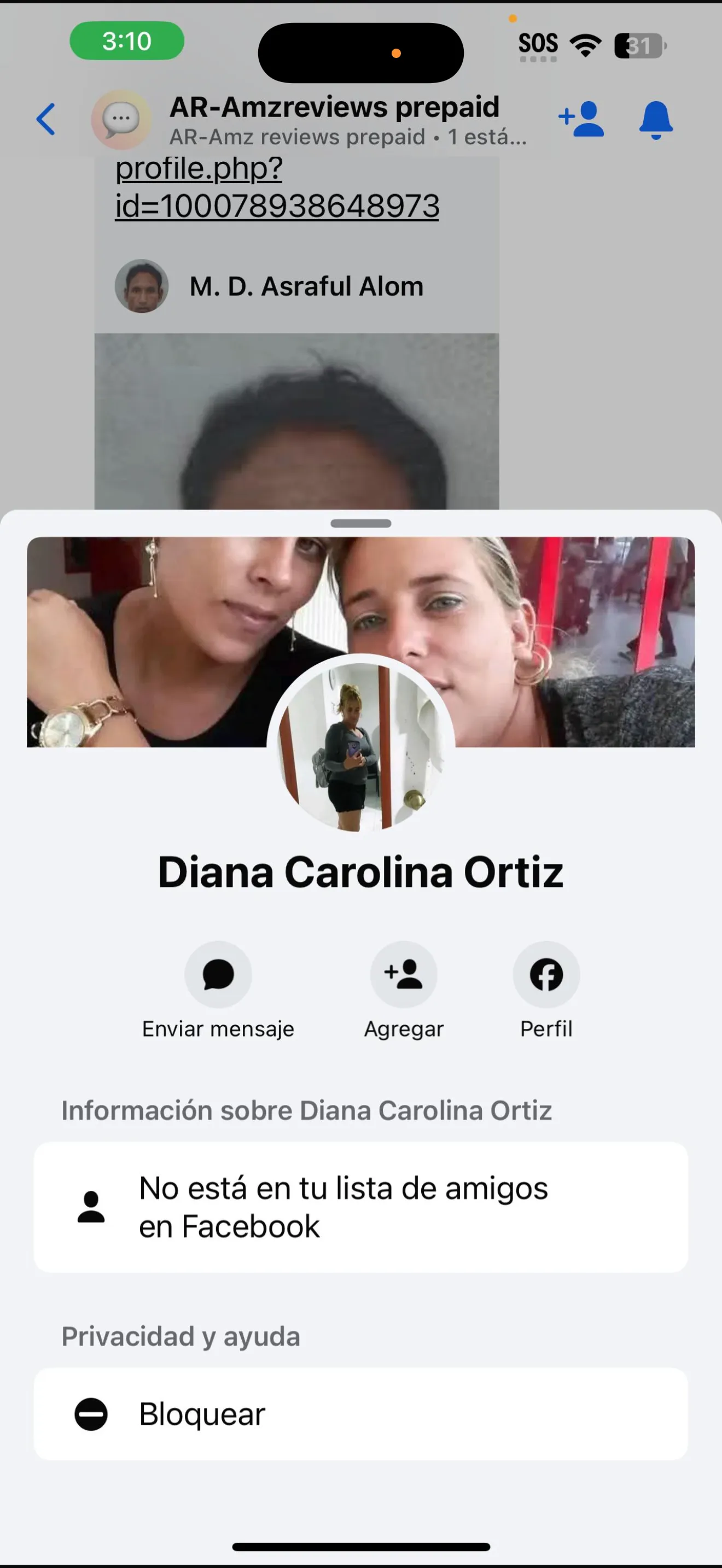This screenshot has width=722, height=1568.
Task: Tap the bottom sheet drag handle
Action: click(360, 523)
